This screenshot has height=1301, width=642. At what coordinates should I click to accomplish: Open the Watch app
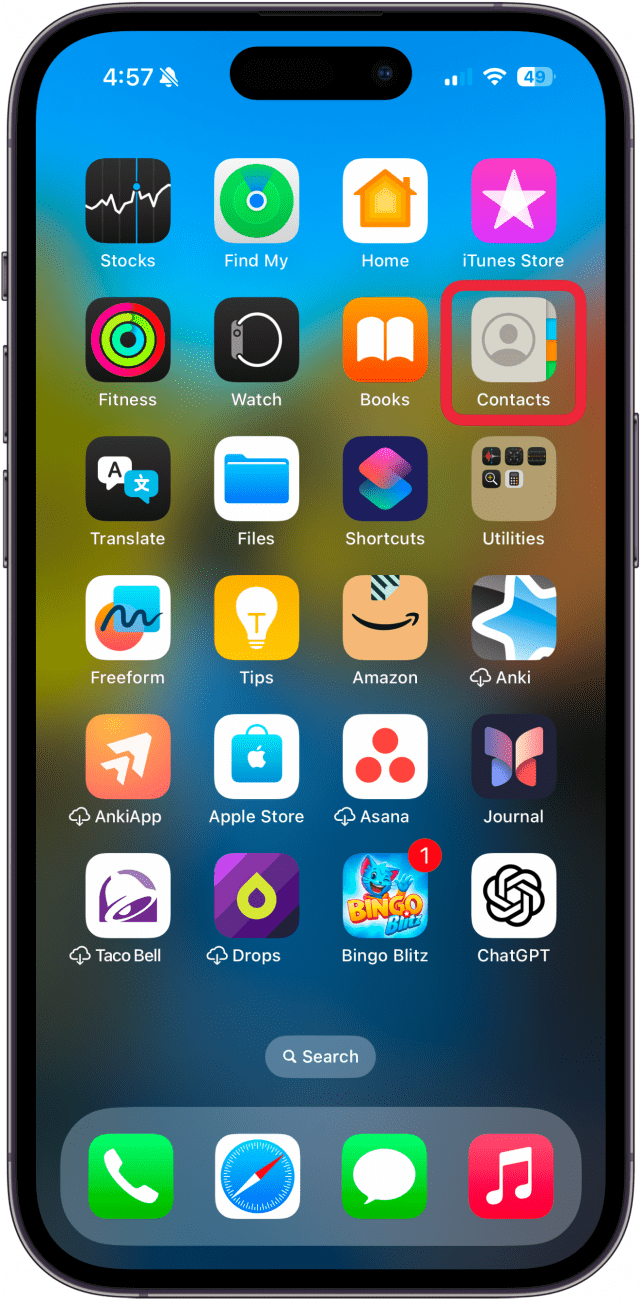coord(256,340)
